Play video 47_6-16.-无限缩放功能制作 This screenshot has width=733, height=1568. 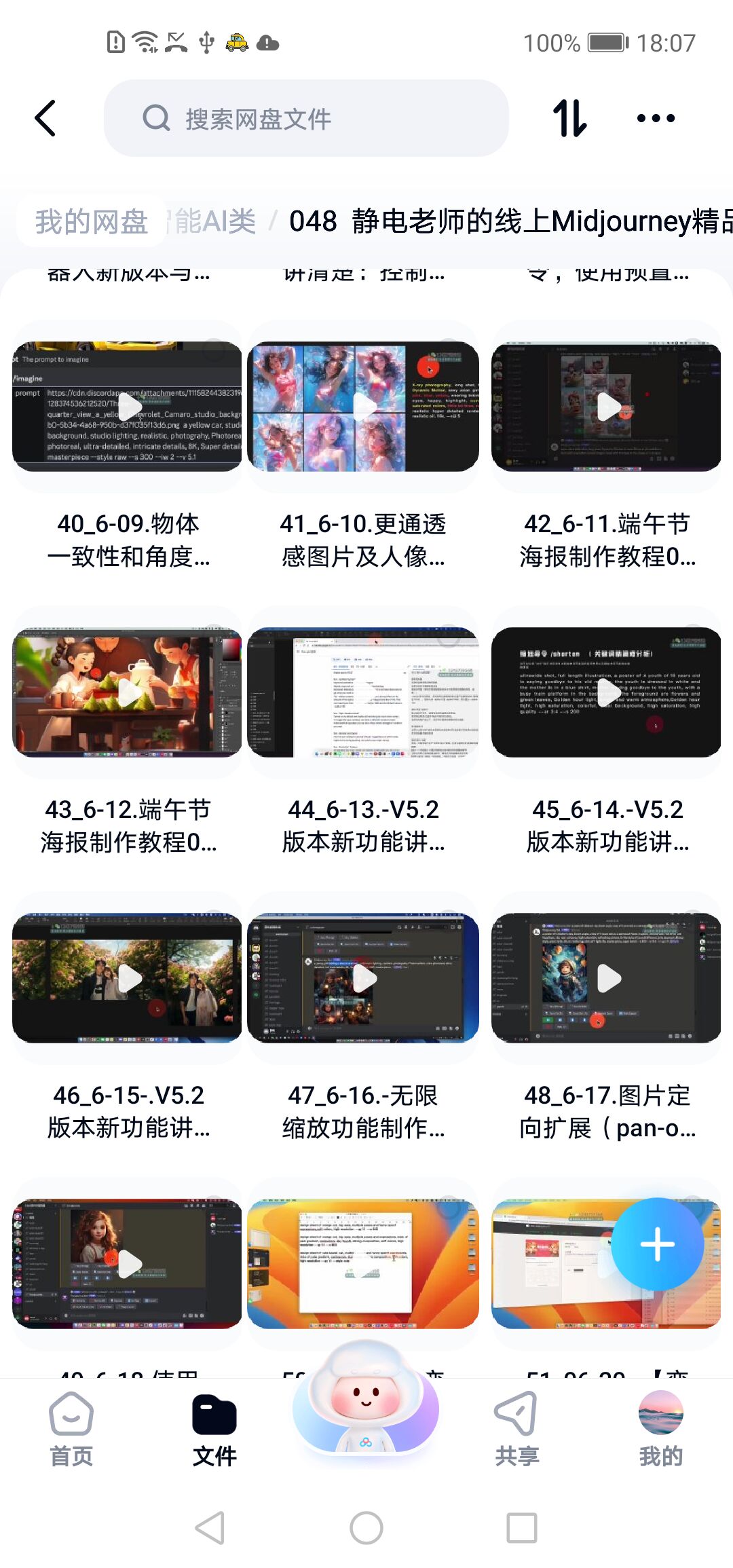click(x=364, y=978)
